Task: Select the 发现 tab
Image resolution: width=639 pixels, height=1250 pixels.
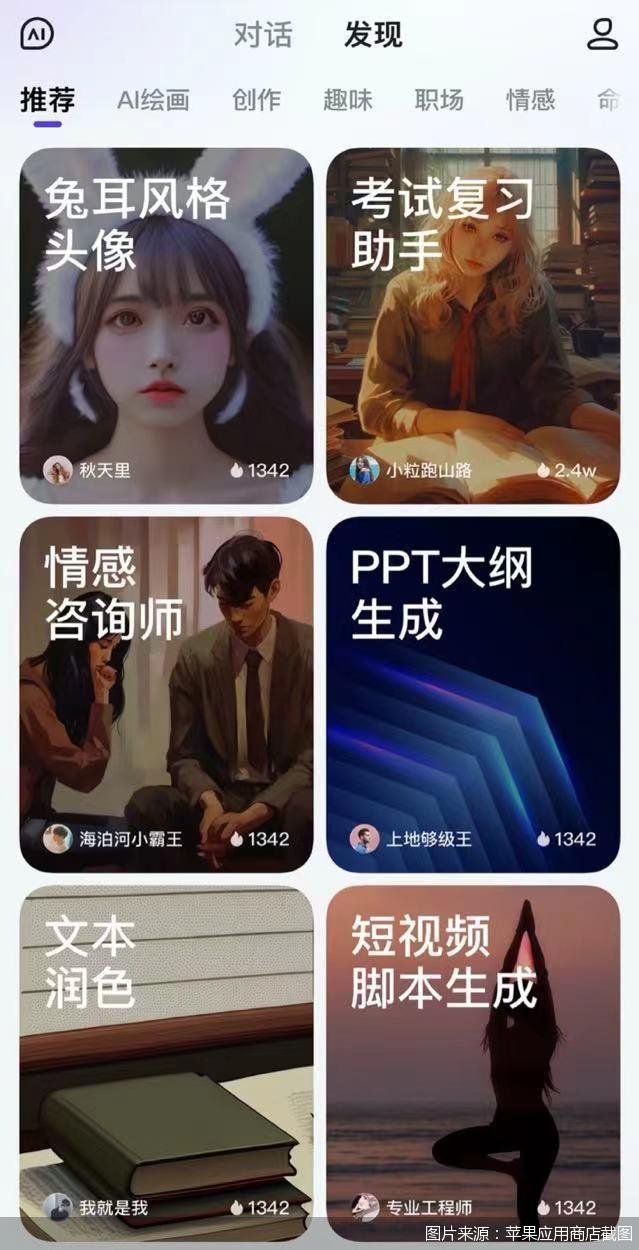Action: click(372, 35)
